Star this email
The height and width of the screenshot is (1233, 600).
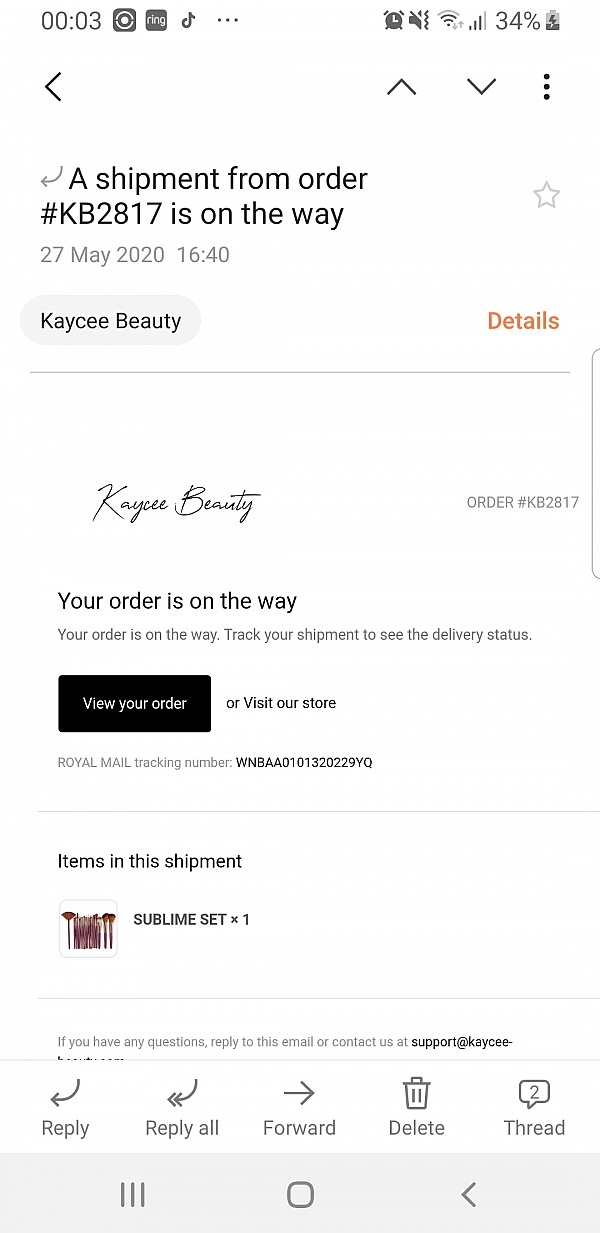[546, 195]
